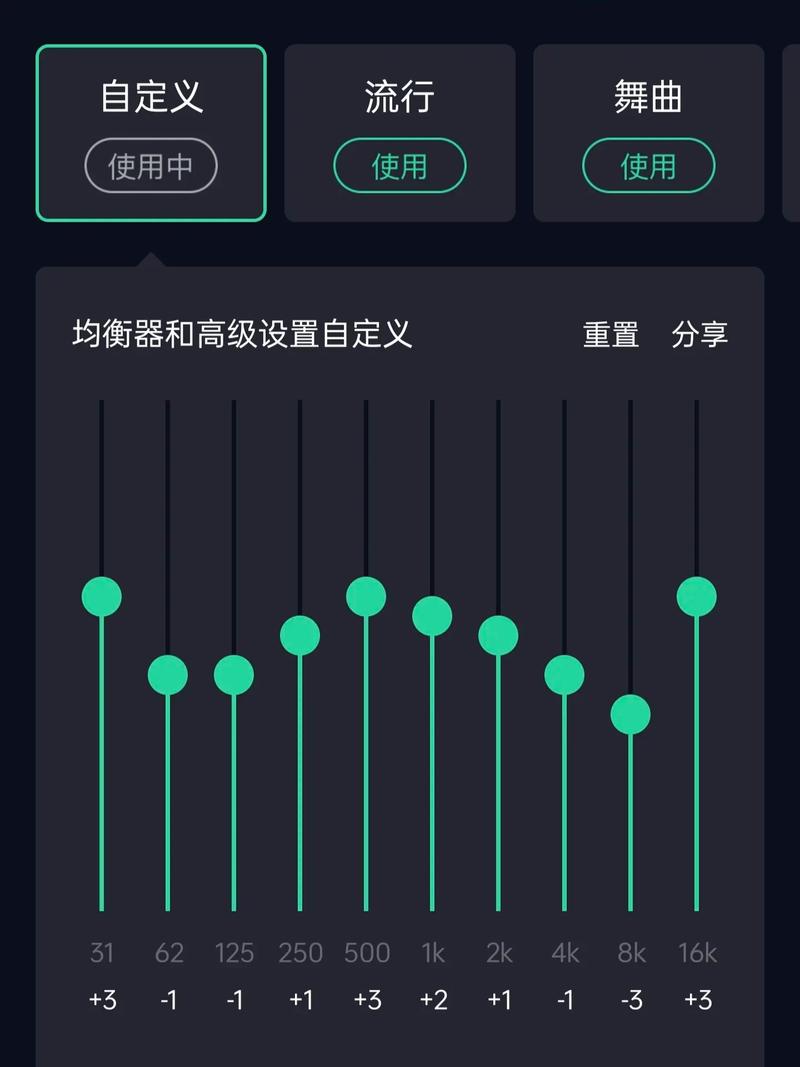
Task: Grab the 31Hz band slider handle
Action: pos(101,596)
